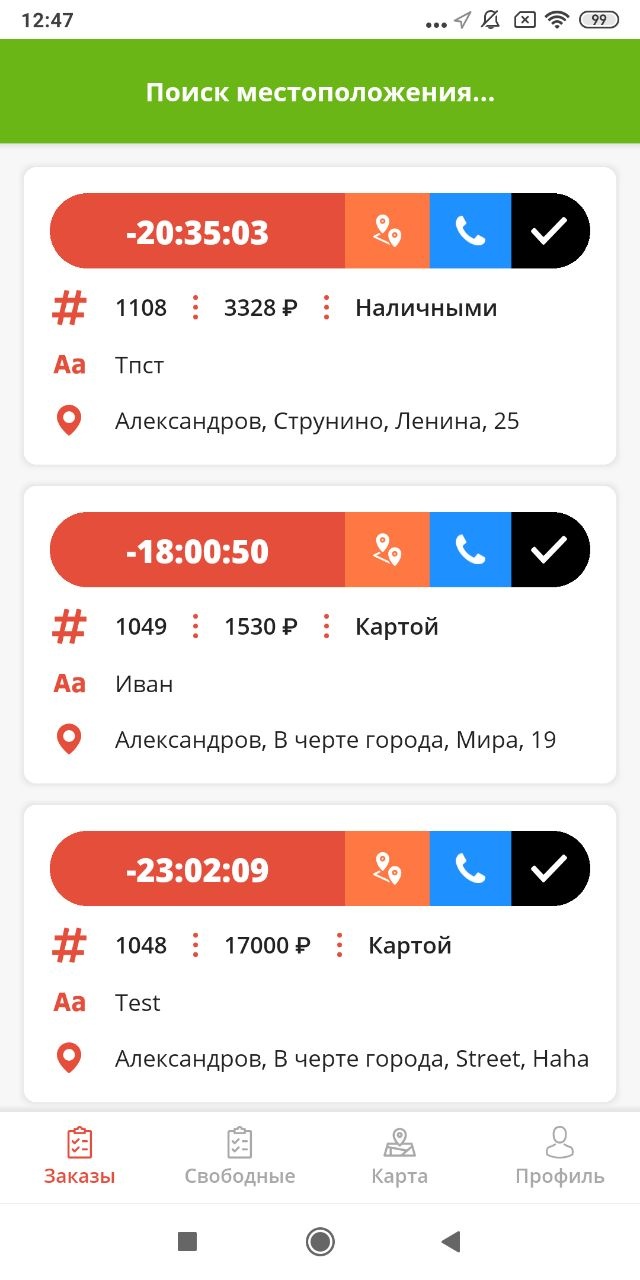
Task: Open the order card for Иван
Action: (x=320, y=635)
